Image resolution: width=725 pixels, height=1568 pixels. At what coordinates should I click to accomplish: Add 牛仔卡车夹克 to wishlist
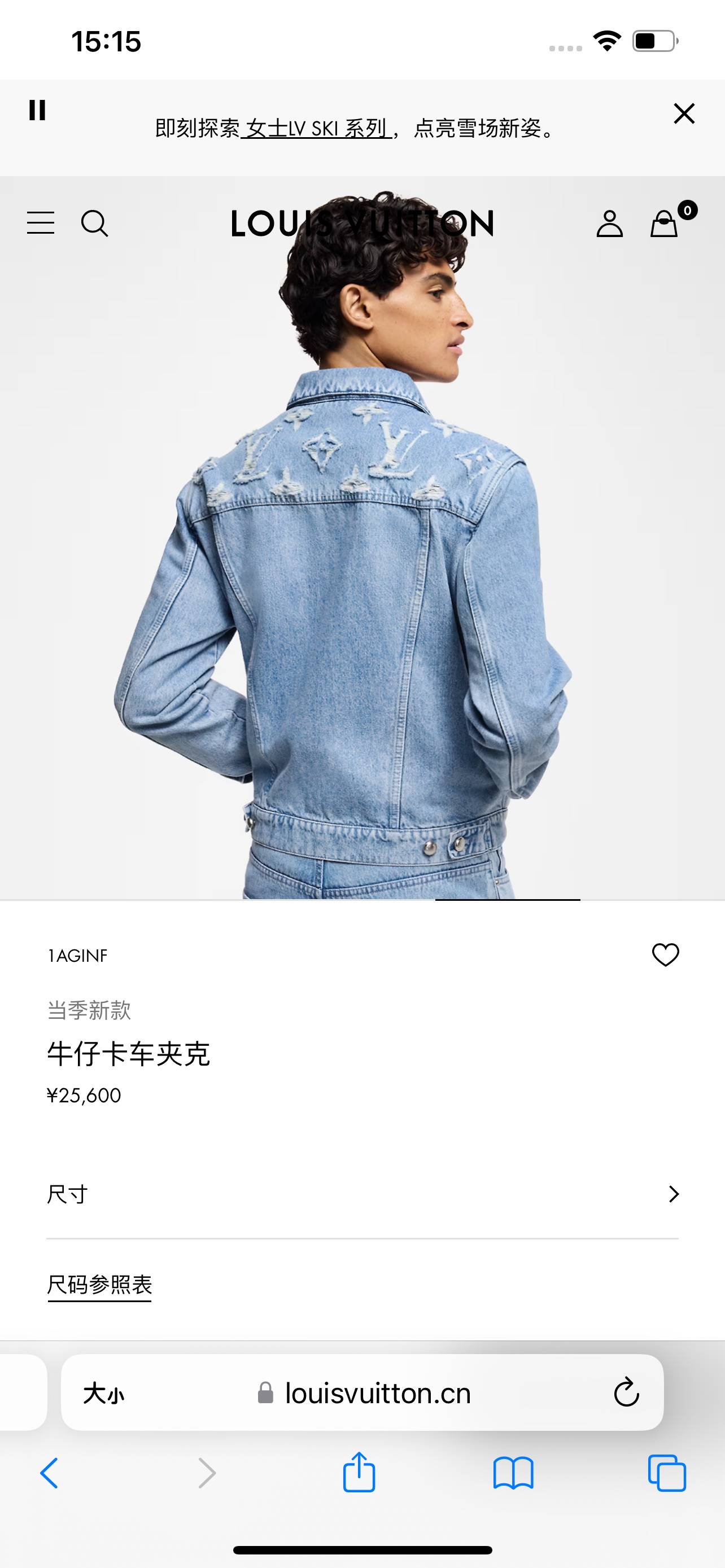pos(665,954)
